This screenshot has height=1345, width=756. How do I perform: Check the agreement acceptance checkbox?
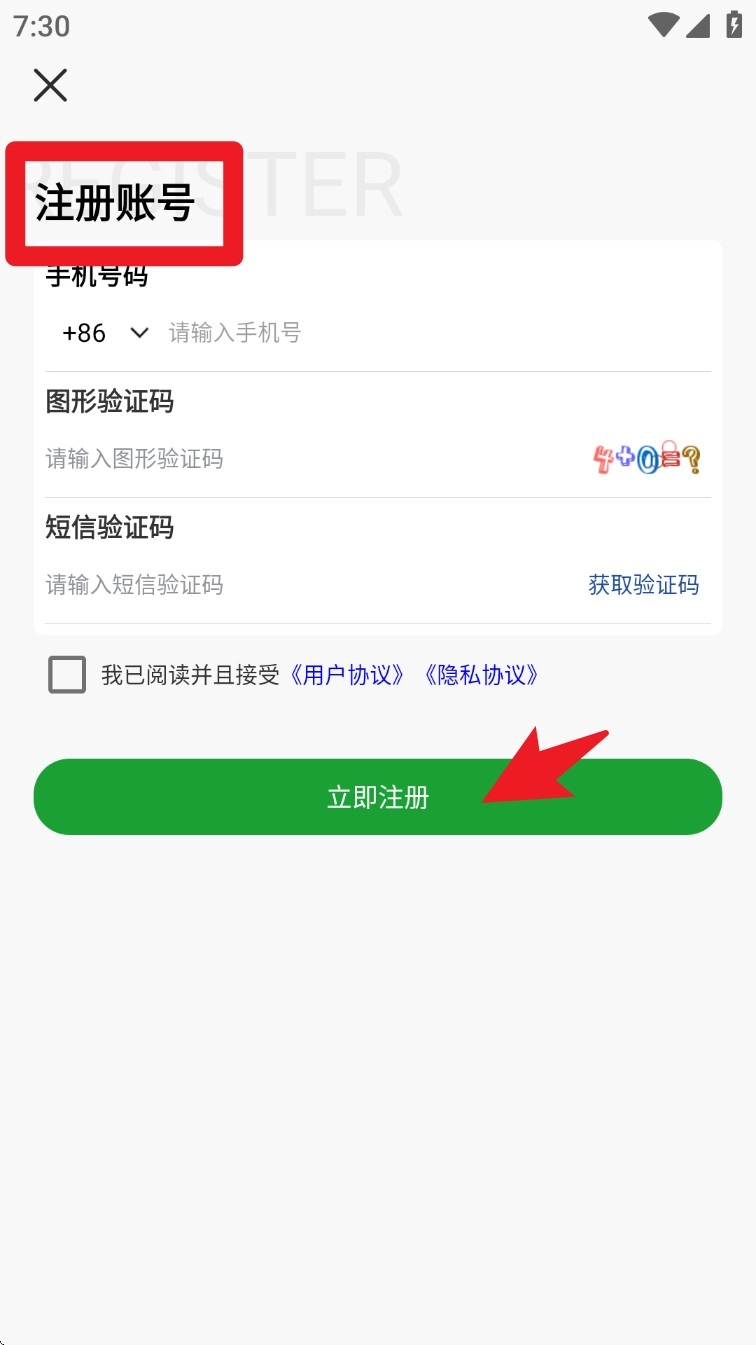67,675
